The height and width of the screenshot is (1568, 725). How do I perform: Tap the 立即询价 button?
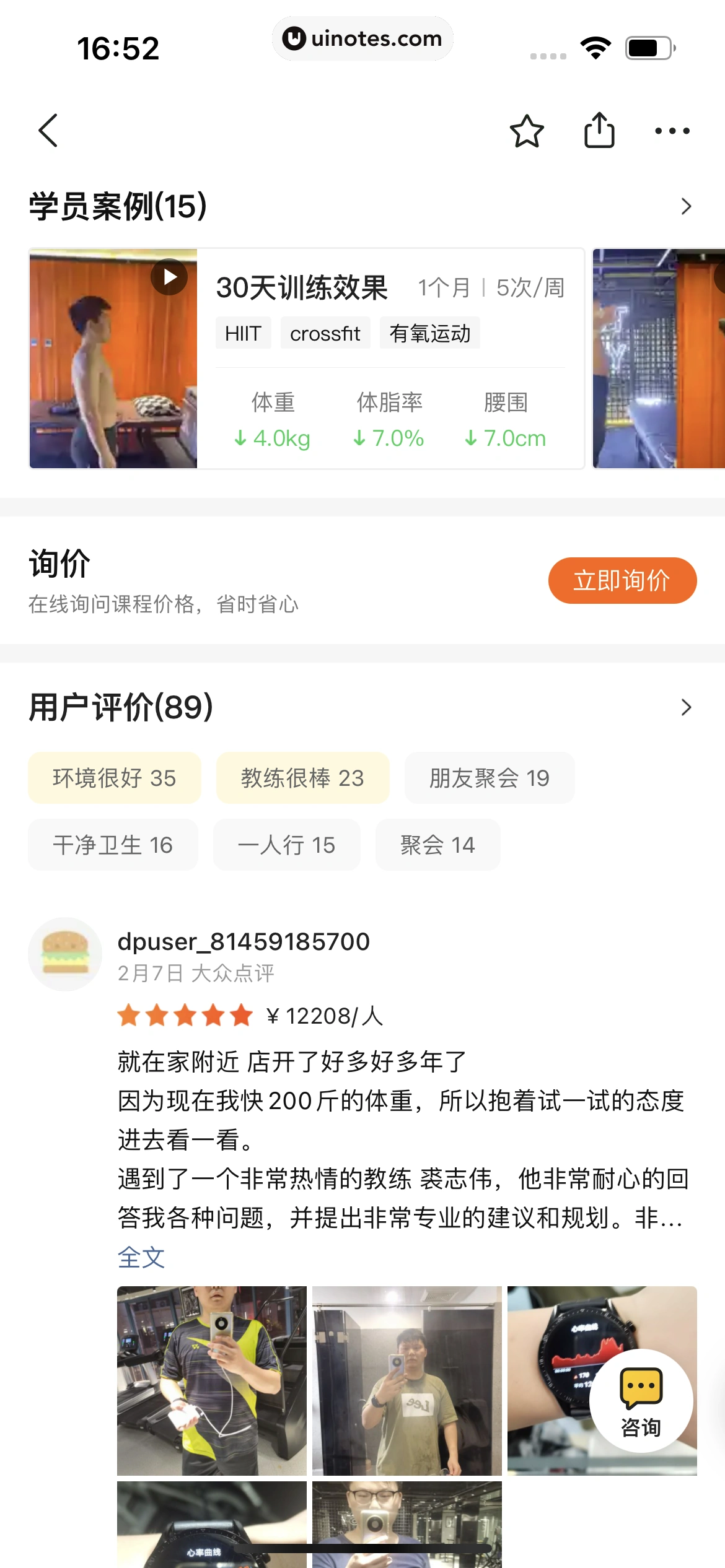click(x=622, y=580)
